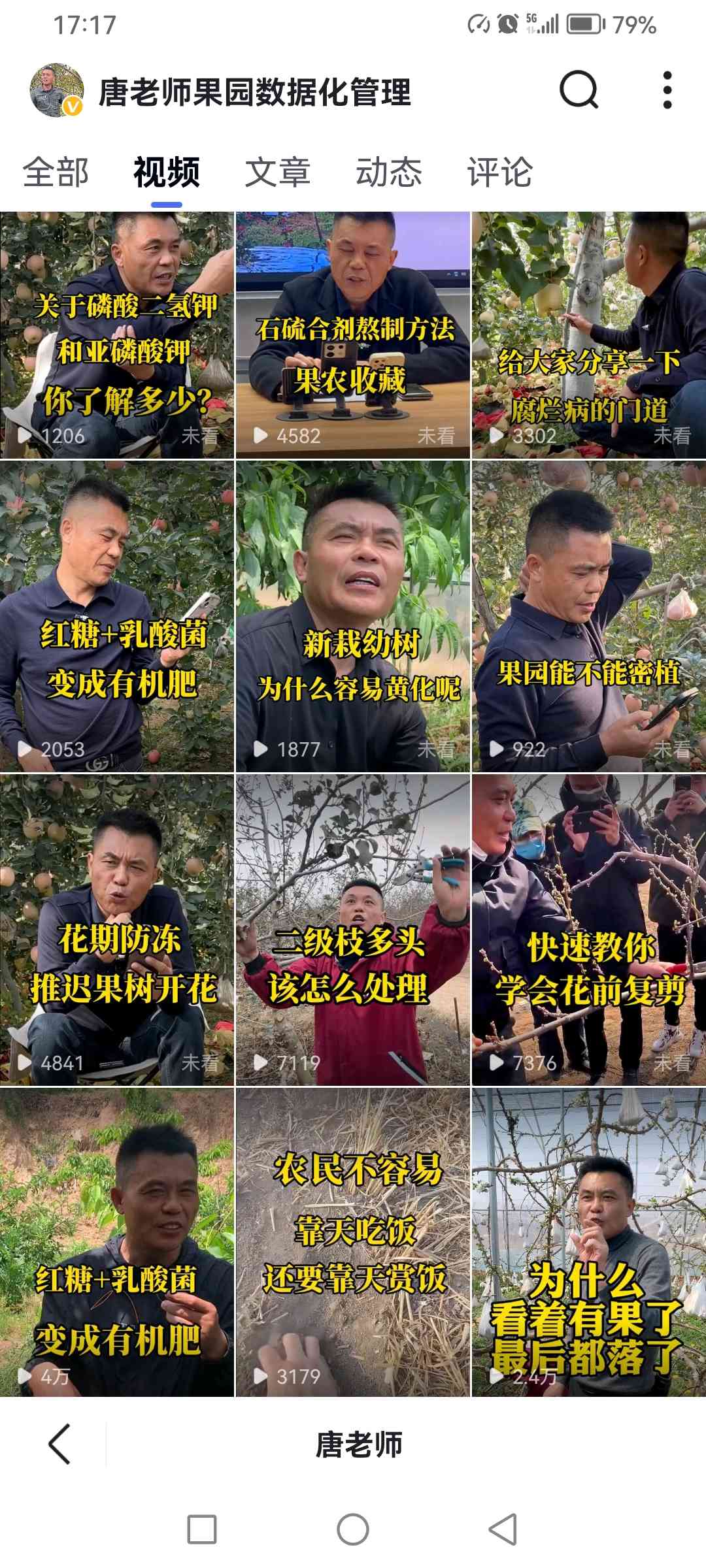
Task: Watch the 为什么看着有果了最后都落了 video
Action: (x=588, y=1241)
